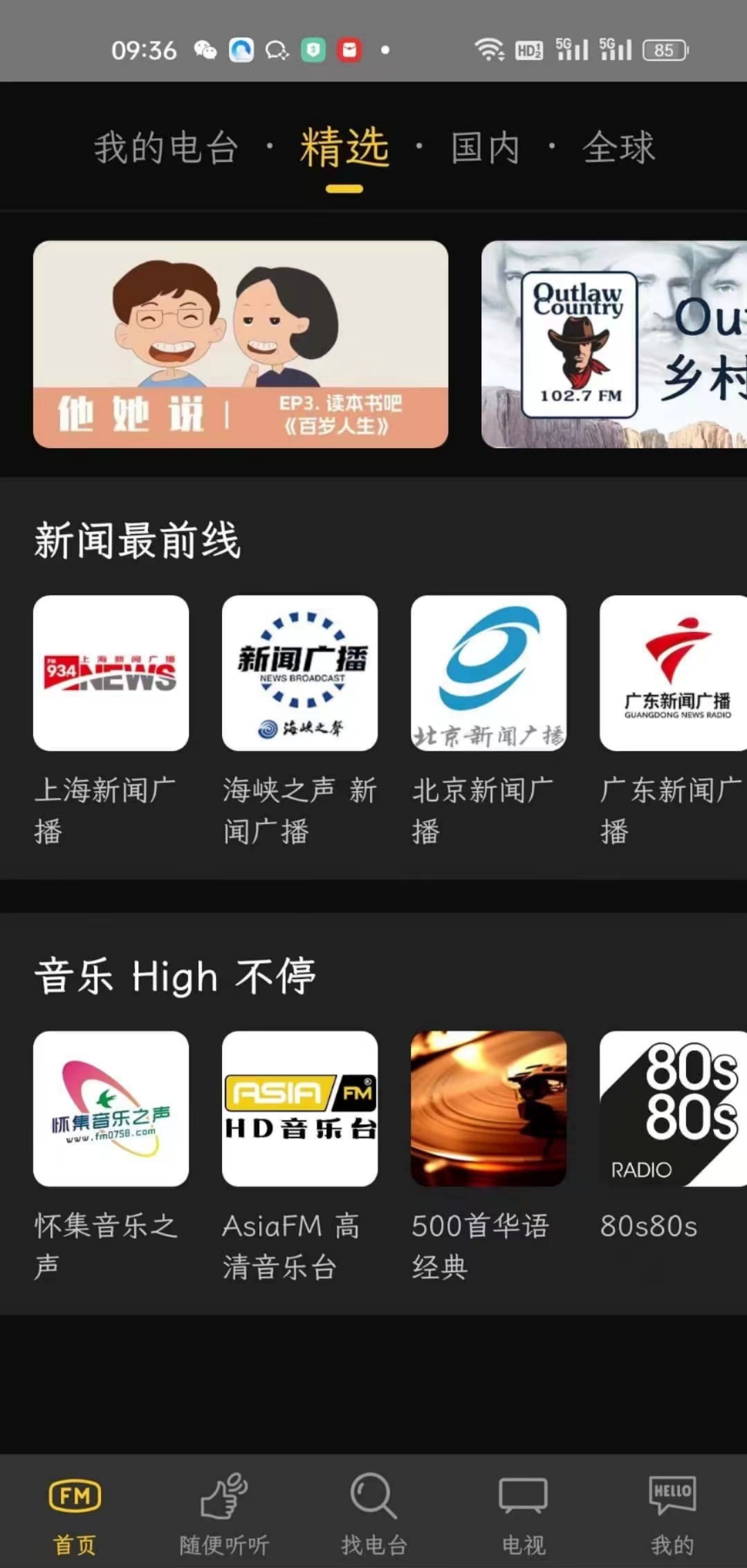747x1568 pixels.
Task: Switch to the 电视 tab
Action: [x=523, y=1513]
